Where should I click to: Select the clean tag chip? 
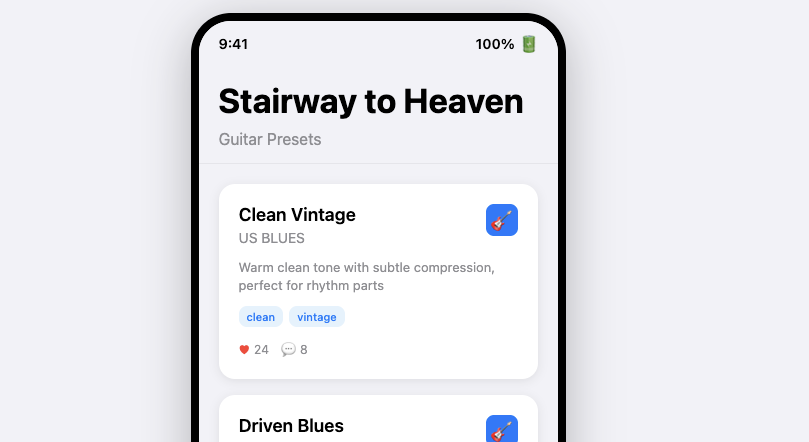[x=260, y=317]
